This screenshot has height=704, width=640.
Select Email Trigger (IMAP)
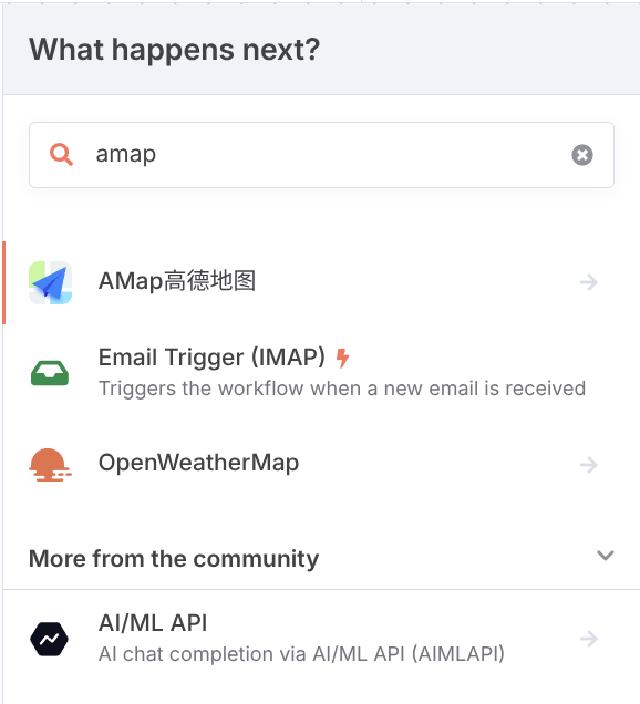[x=212, y=358]
